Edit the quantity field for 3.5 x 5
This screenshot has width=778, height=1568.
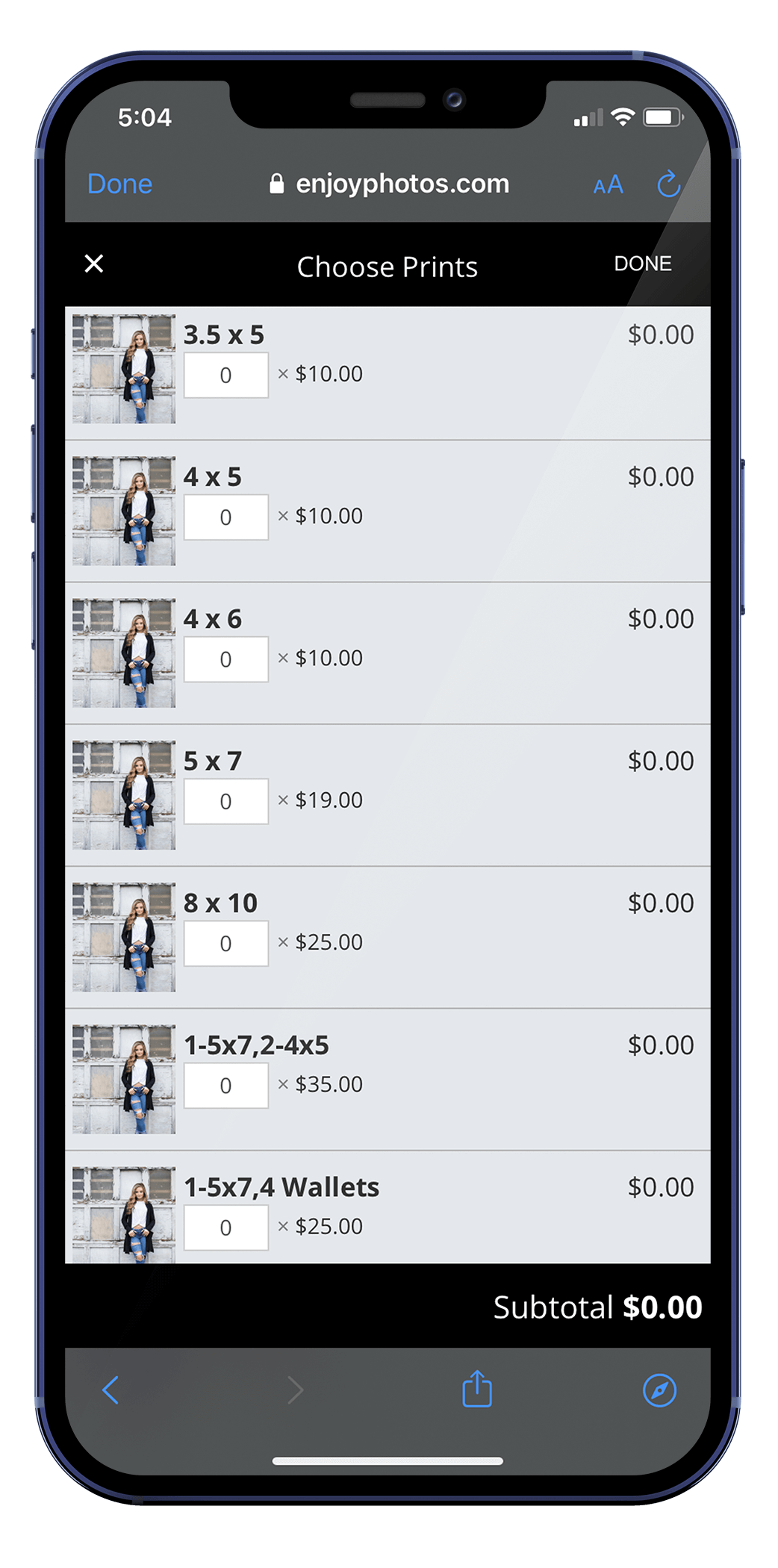tap(226, 376)
